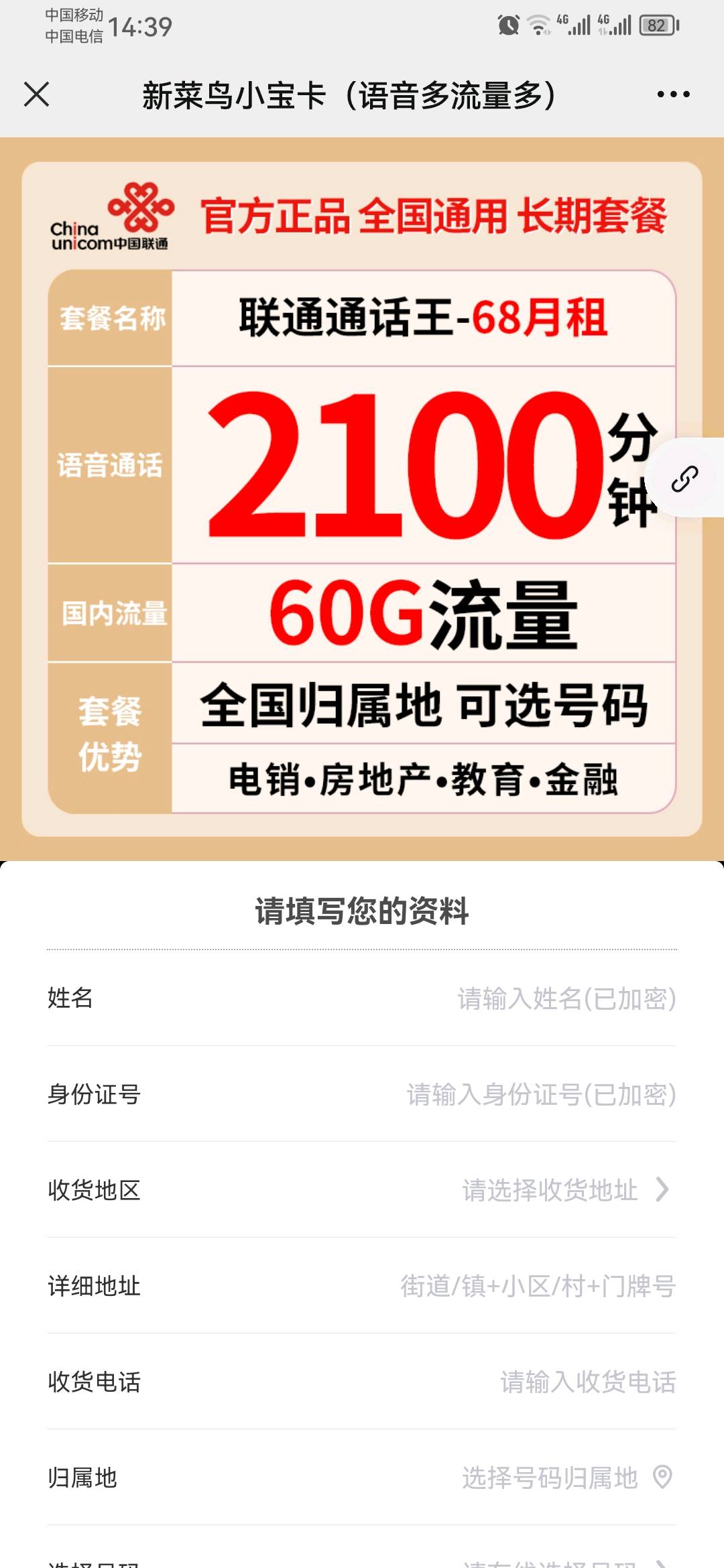
Task: Select the number's 归属地 location
Action: 563,1478
